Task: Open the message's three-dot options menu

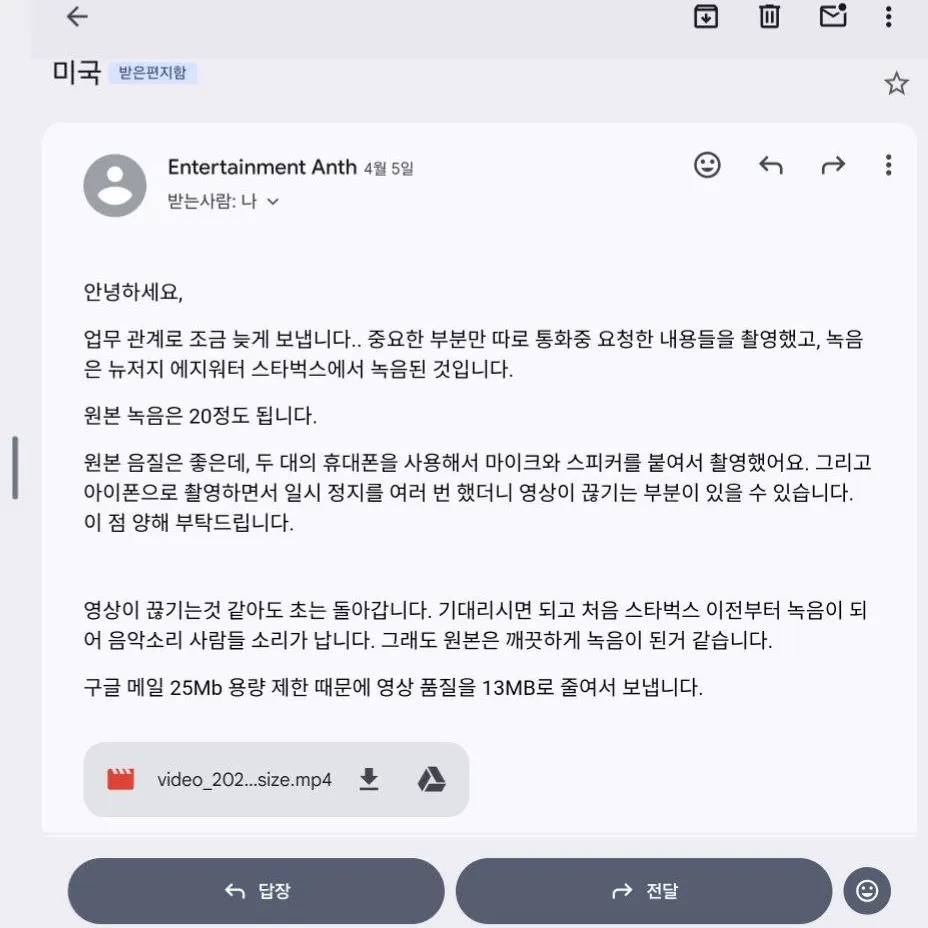Action: tap(888, 166)
